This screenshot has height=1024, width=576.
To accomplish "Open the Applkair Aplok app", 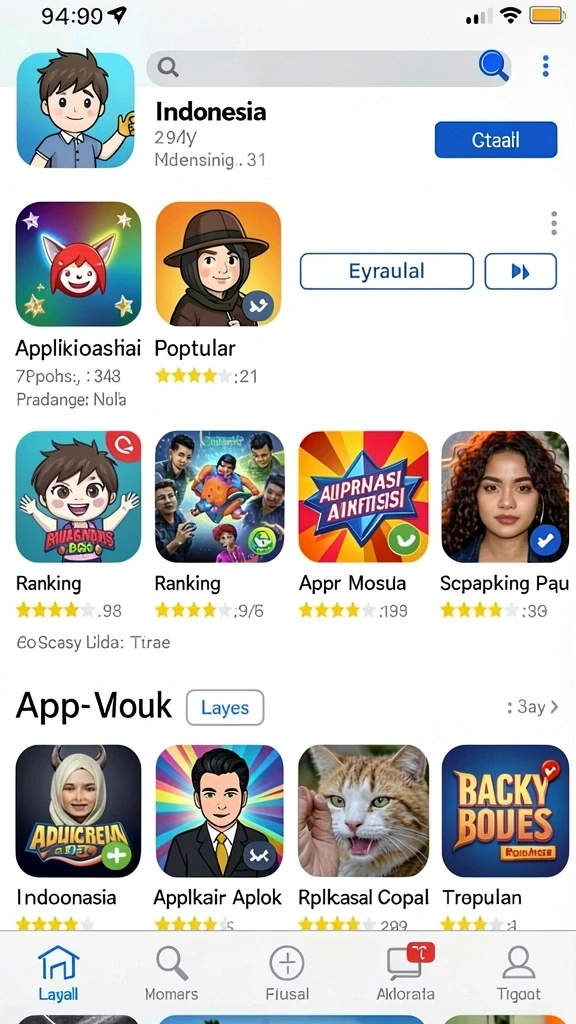I will tap(219, 811).
